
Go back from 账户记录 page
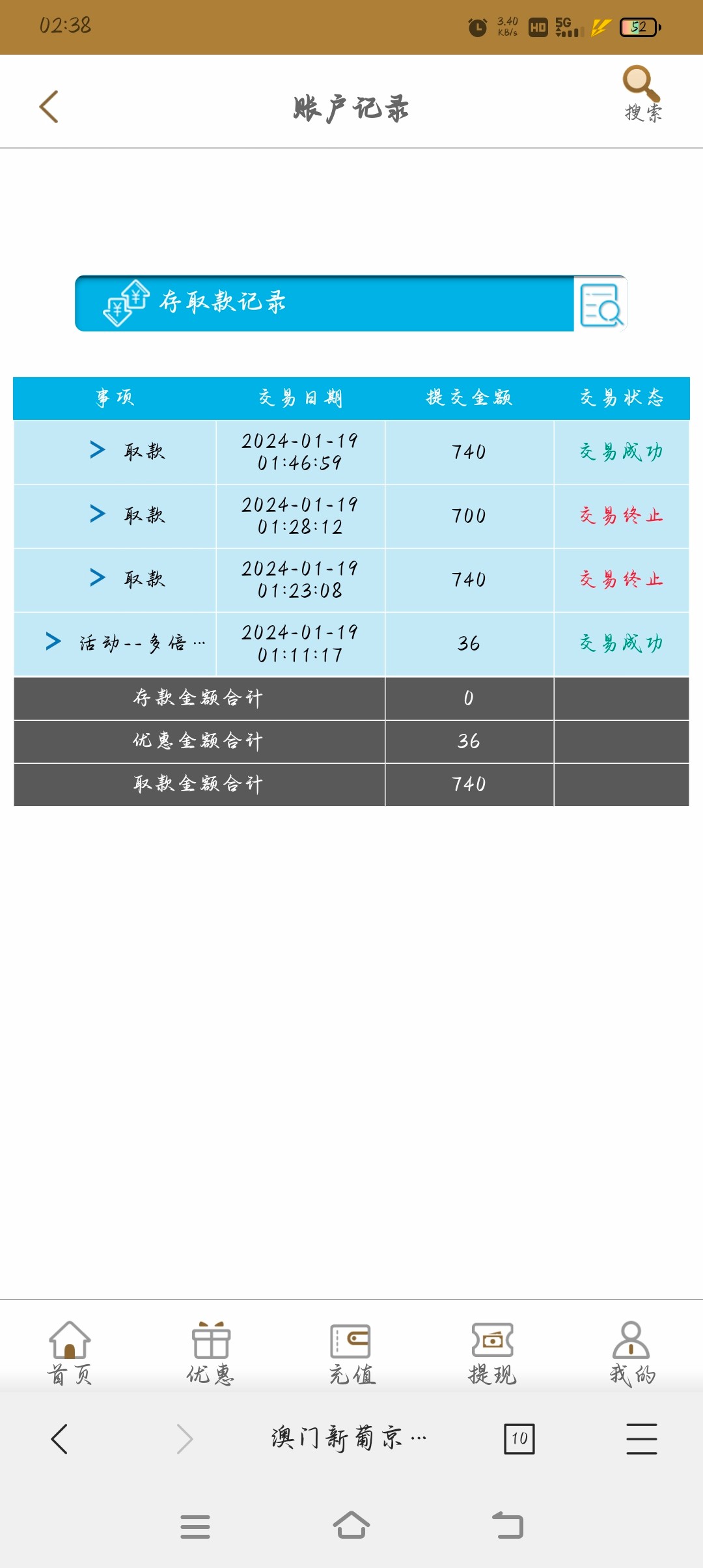tap(49, 107)
